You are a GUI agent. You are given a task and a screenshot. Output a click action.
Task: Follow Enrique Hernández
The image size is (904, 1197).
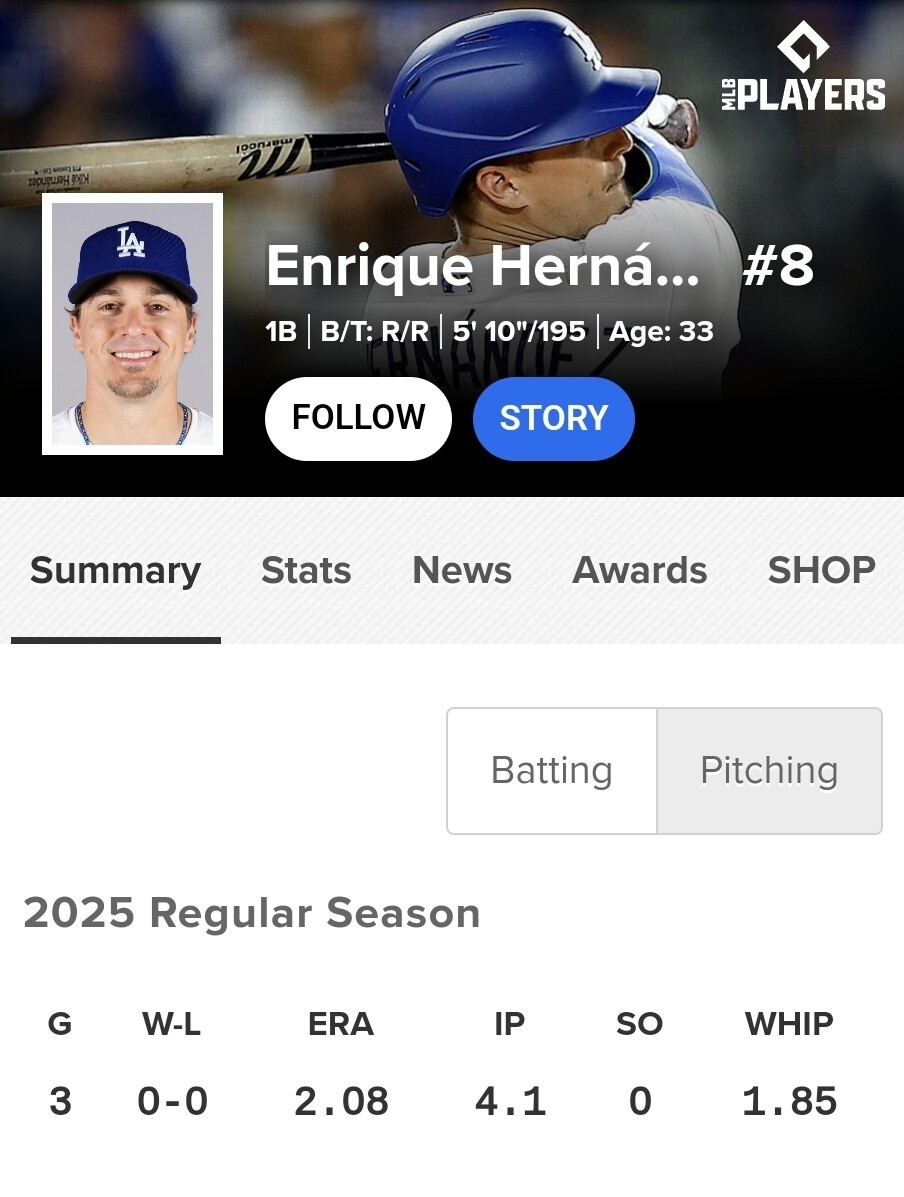coord(358,418)
